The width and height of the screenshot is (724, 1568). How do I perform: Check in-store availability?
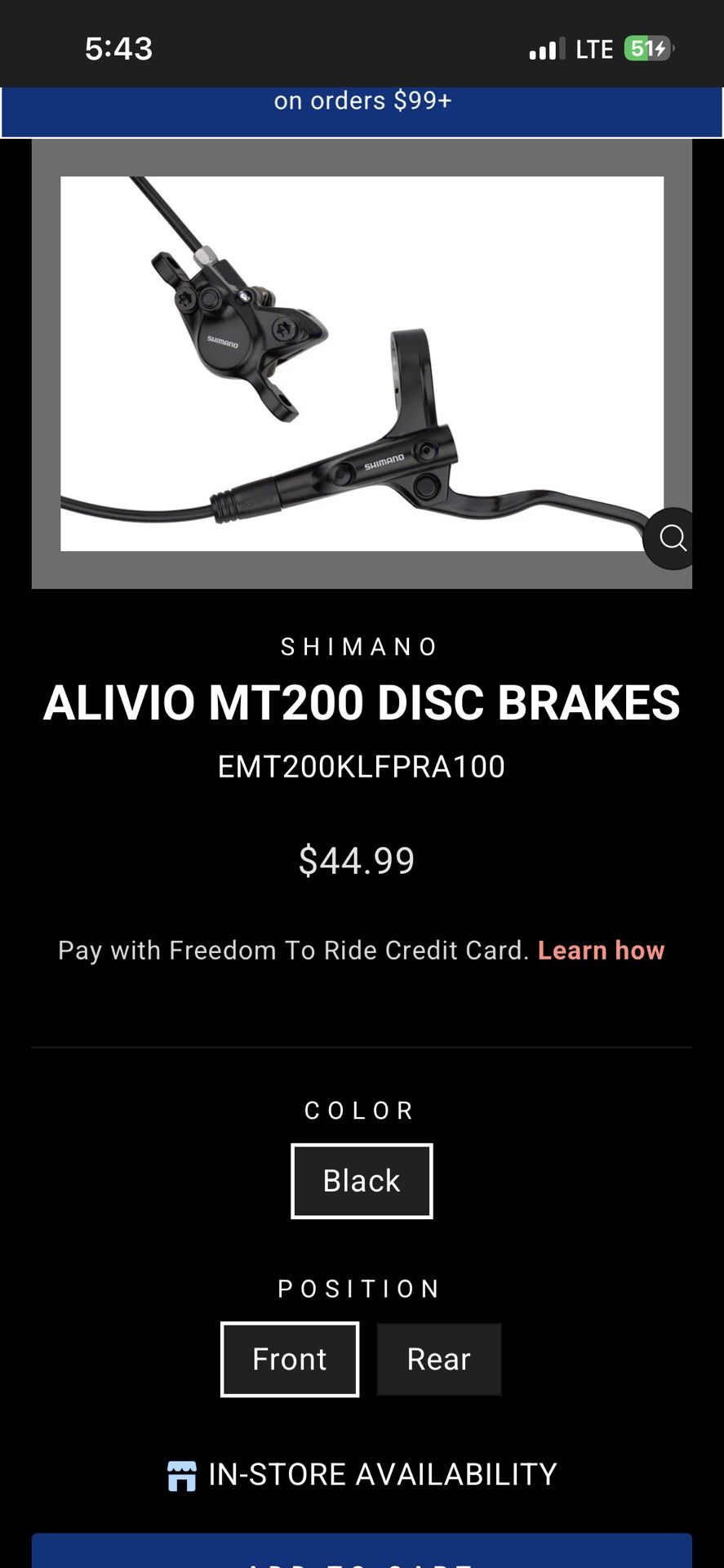(x=362, y=1475)
